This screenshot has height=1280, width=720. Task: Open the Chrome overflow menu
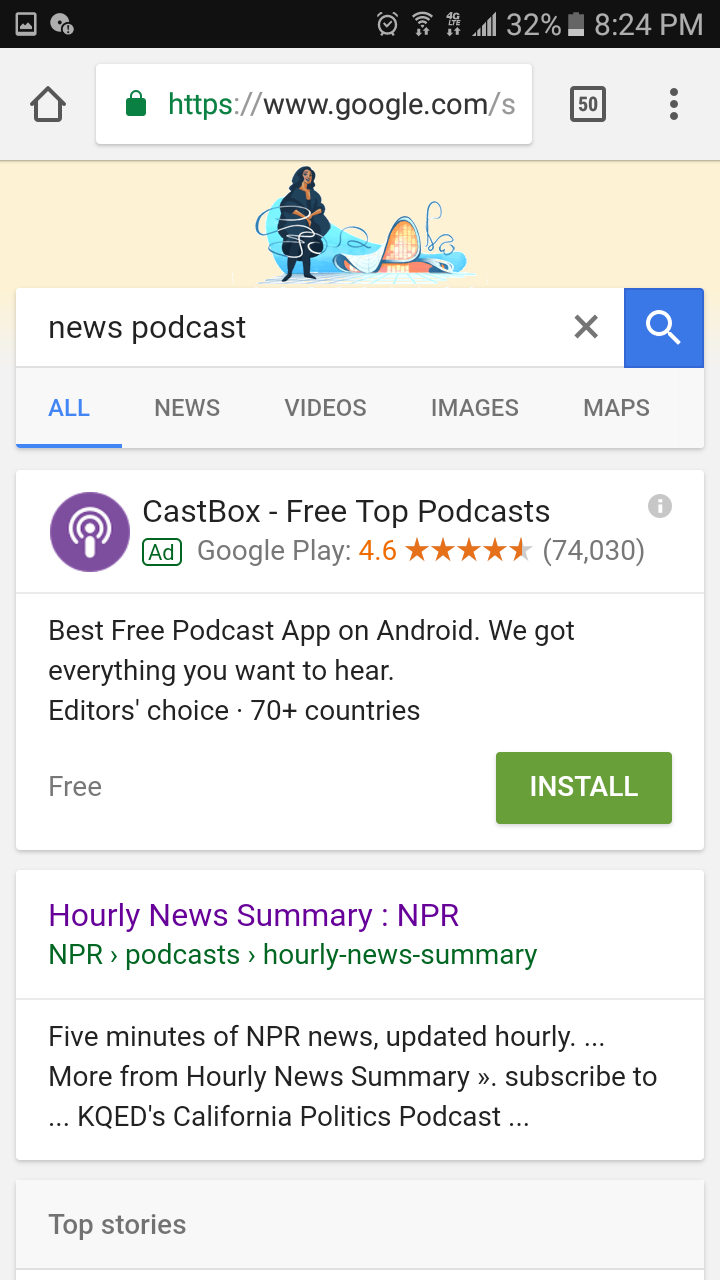click(673, 104)
